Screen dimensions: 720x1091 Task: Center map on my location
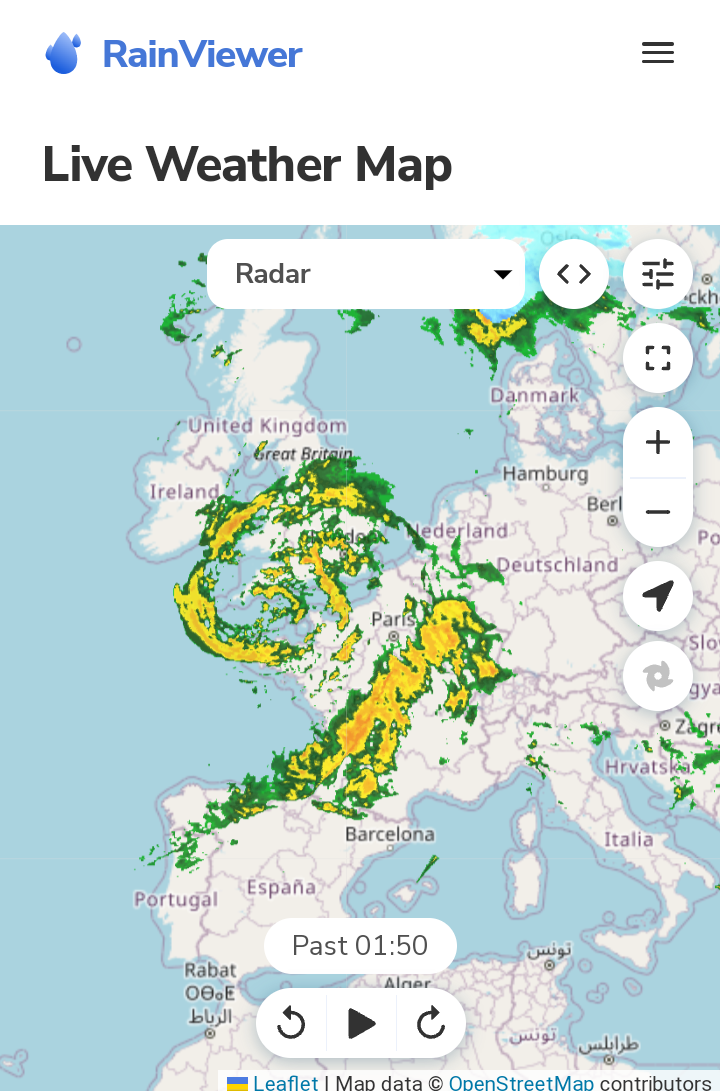pyautogui.click(x=658, y=596)
